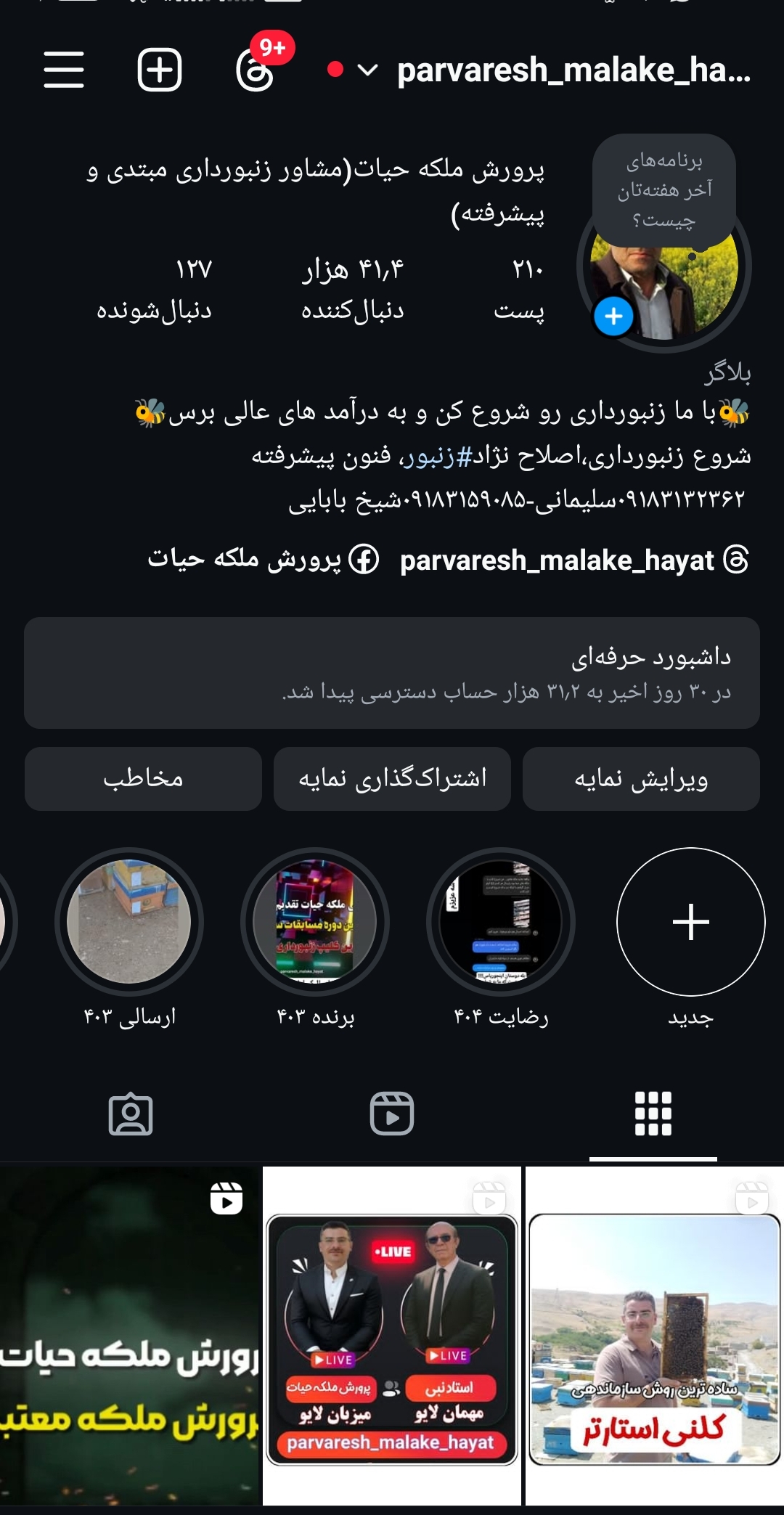Tap اشتراک‌گذاری نمایه button
Image resolution: width=784 pixels, height=1515 pixels.
[392, 779]
